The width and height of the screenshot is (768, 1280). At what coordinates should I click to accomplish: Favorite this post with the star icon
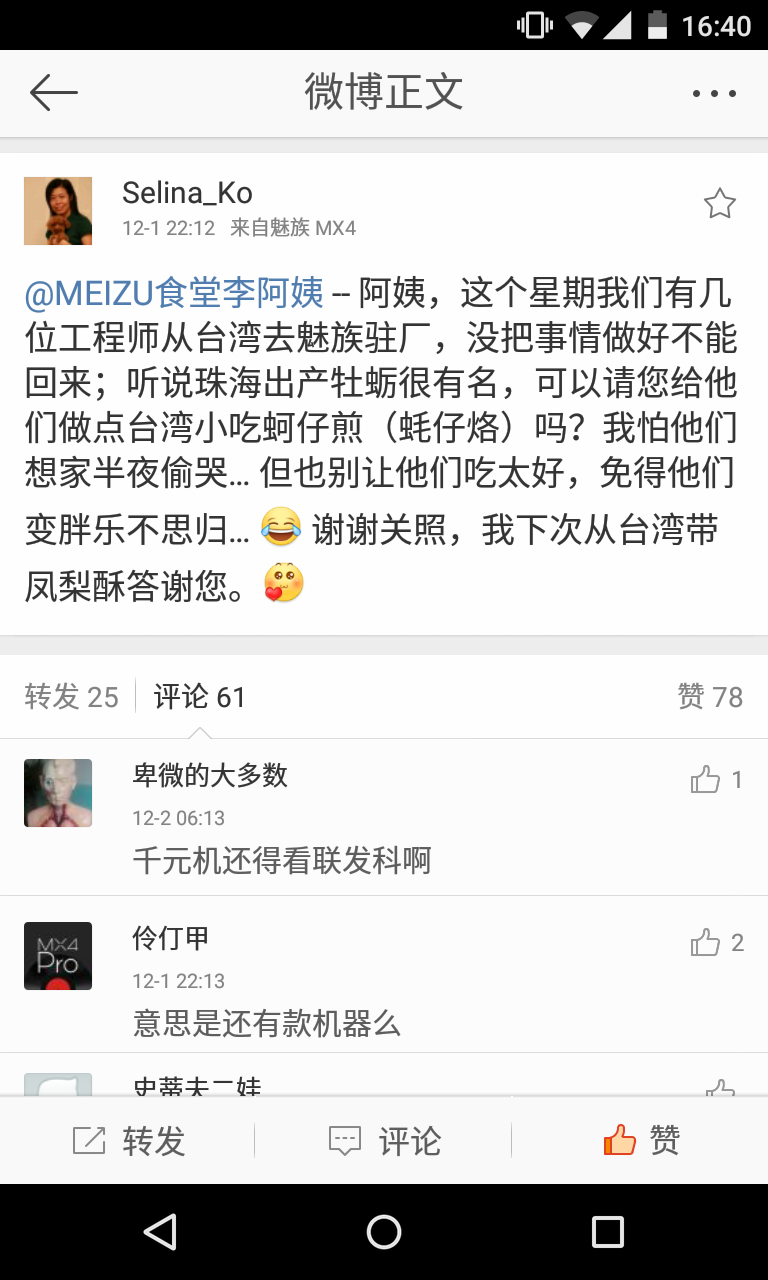click(x=719, y=204)
